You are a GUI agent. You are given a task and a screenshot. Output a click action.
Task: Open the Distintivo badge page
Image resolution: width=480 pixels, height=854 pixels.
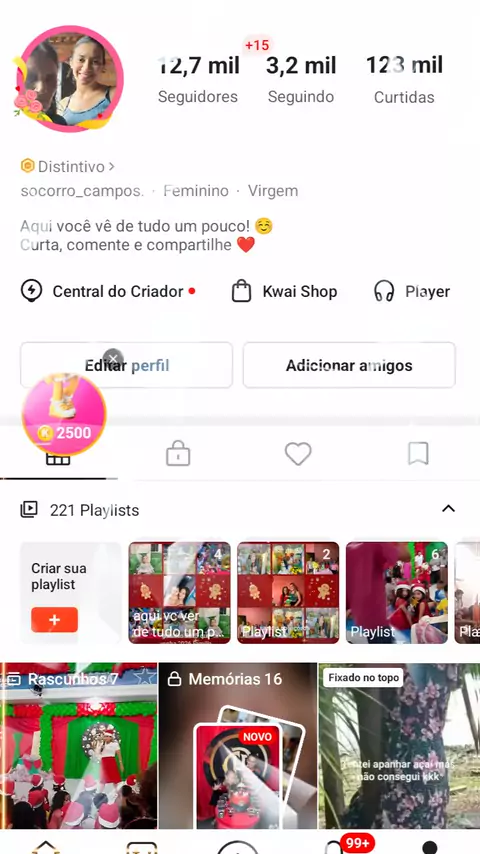68,166
